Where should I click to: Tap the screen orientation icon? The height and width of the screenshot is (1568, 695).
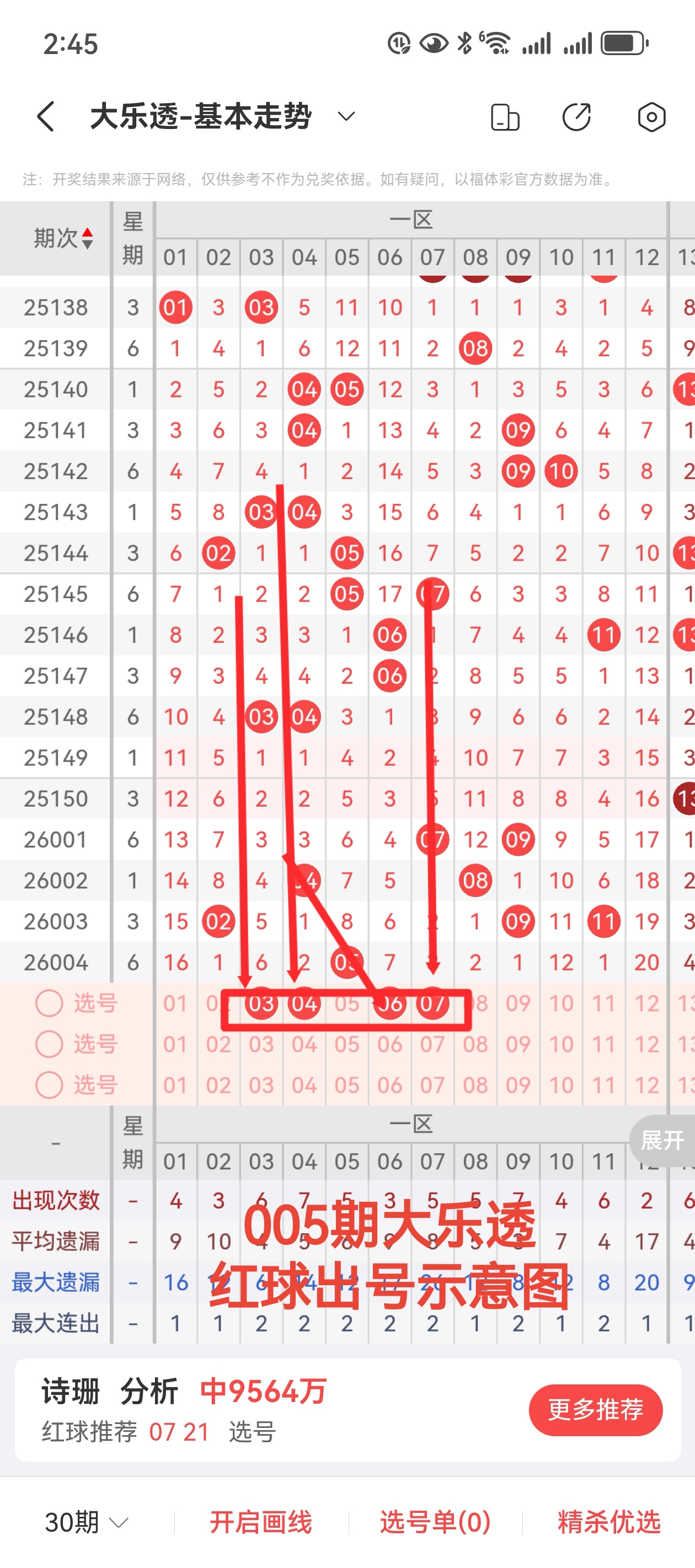point(505,117)
